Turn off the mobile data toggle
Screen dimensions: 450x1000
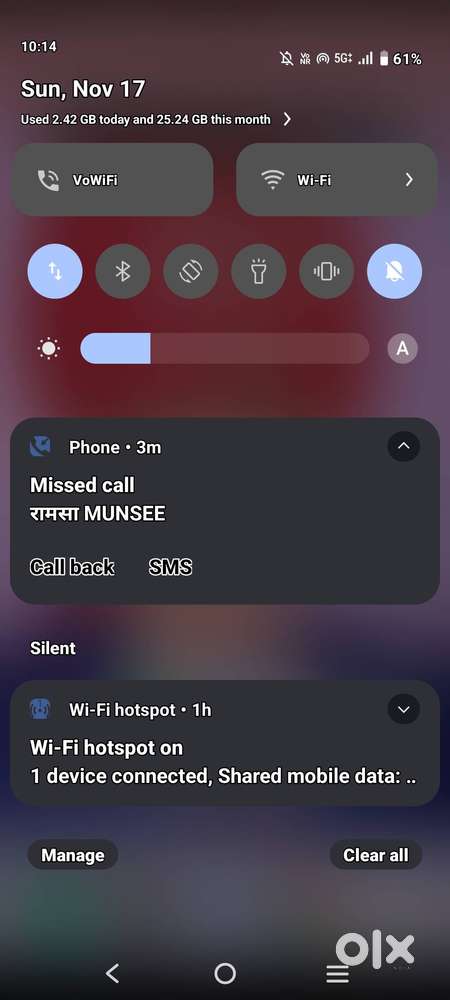point(55,272)
